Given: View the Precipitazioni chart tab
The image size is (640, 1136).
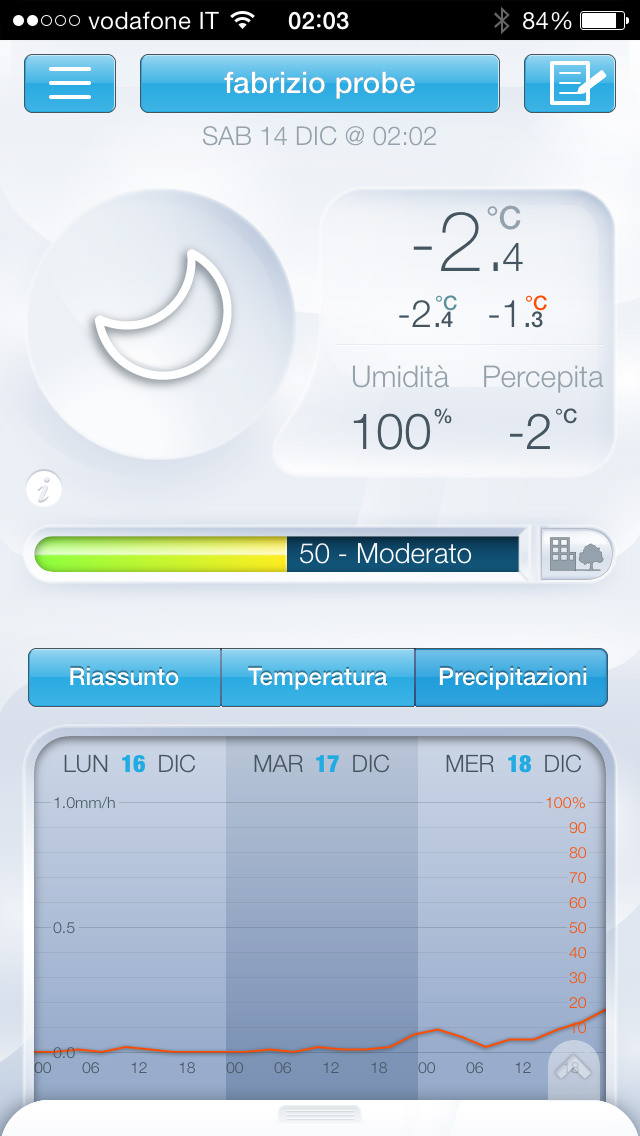Looking at the screenshot, I should point(512,677).
